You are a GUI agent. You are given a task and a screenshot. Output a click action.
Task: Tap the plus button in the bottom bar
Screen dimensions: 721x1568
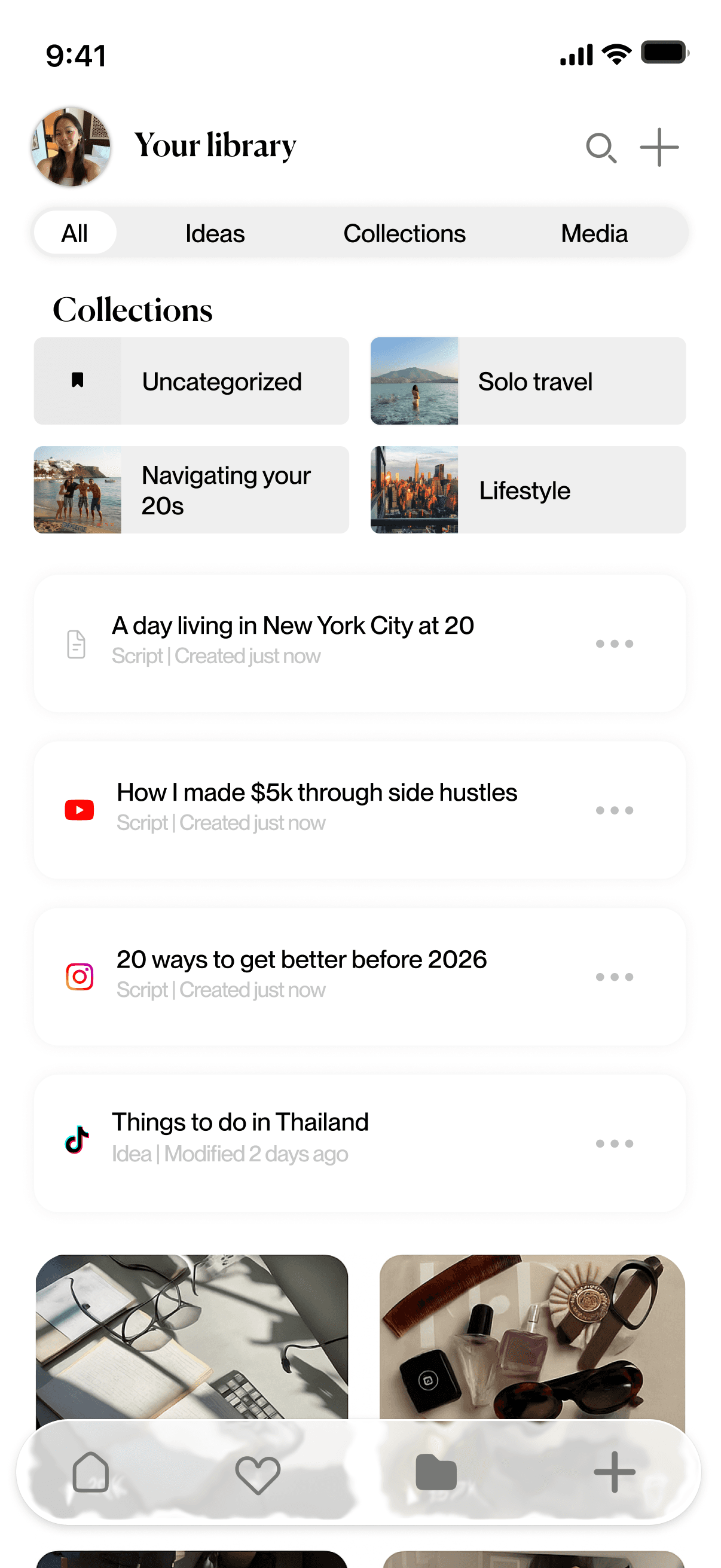click(614, 1472)
